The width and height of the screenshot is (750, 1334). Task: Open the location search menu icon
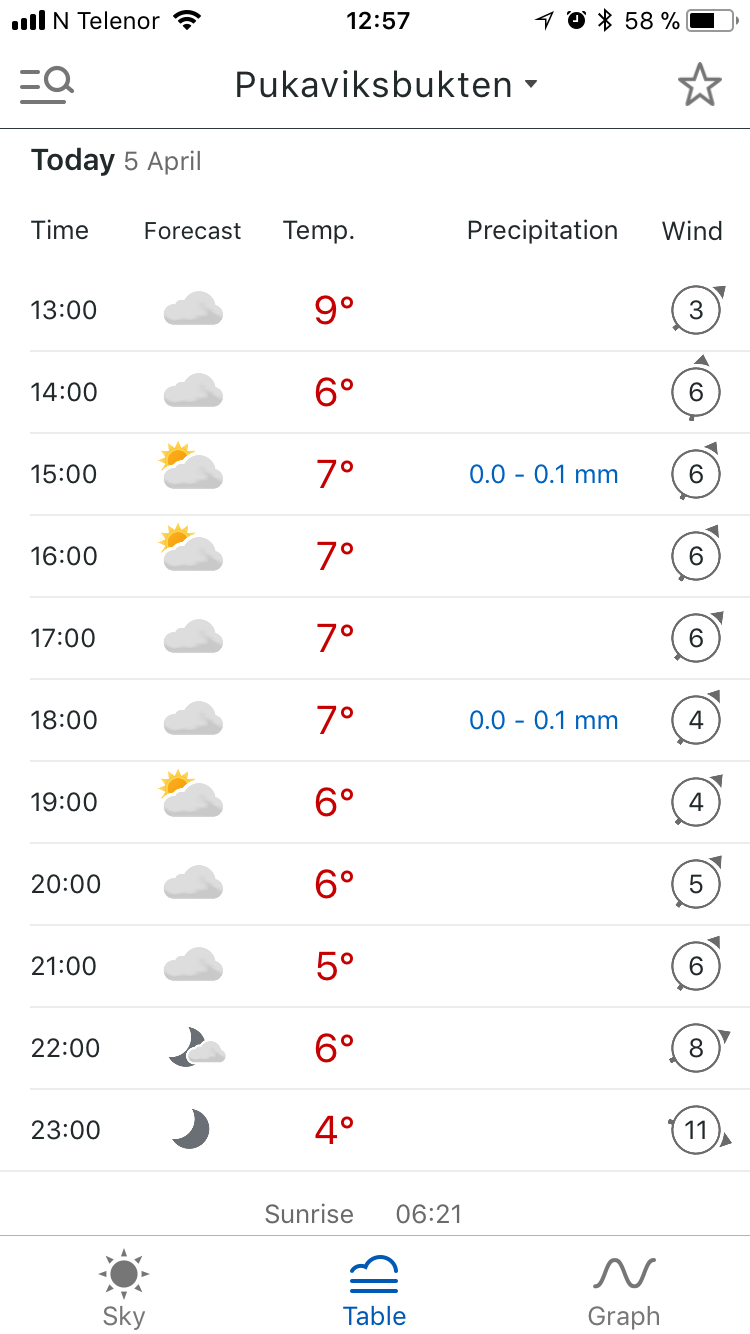click(47, 85)
